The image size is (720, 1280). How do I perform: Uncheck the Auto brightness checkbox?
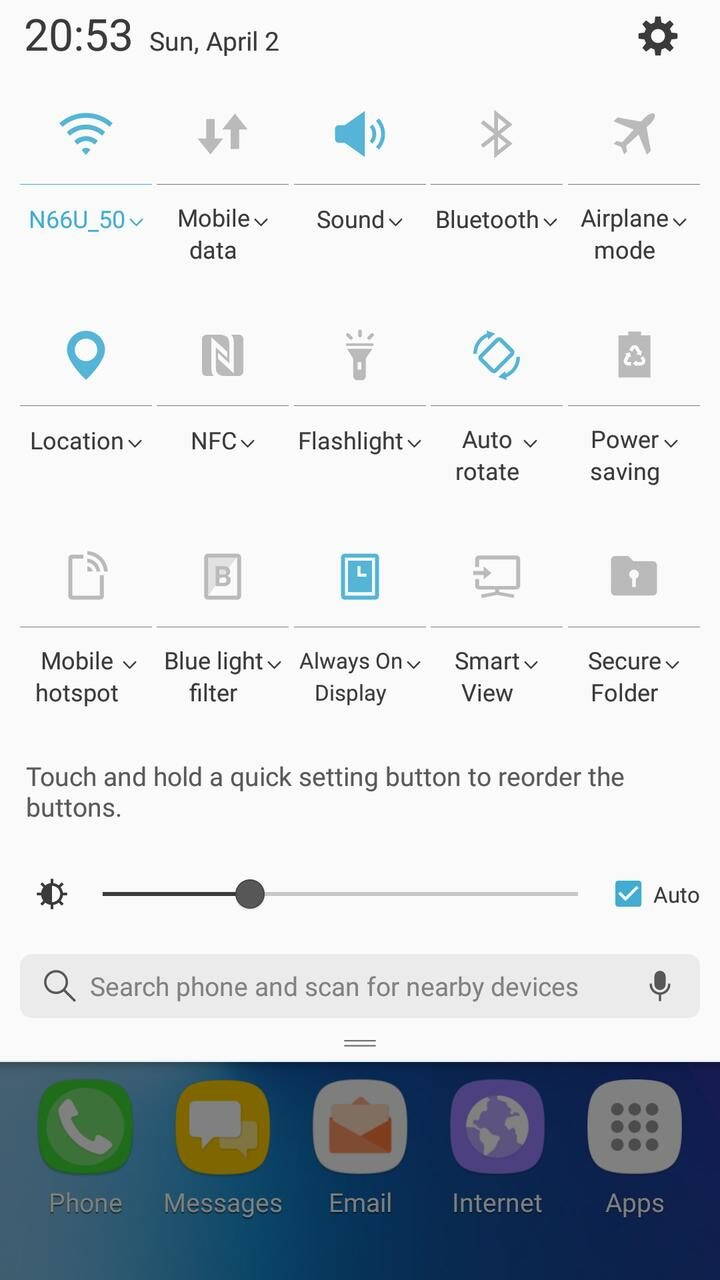pos(628,894)
